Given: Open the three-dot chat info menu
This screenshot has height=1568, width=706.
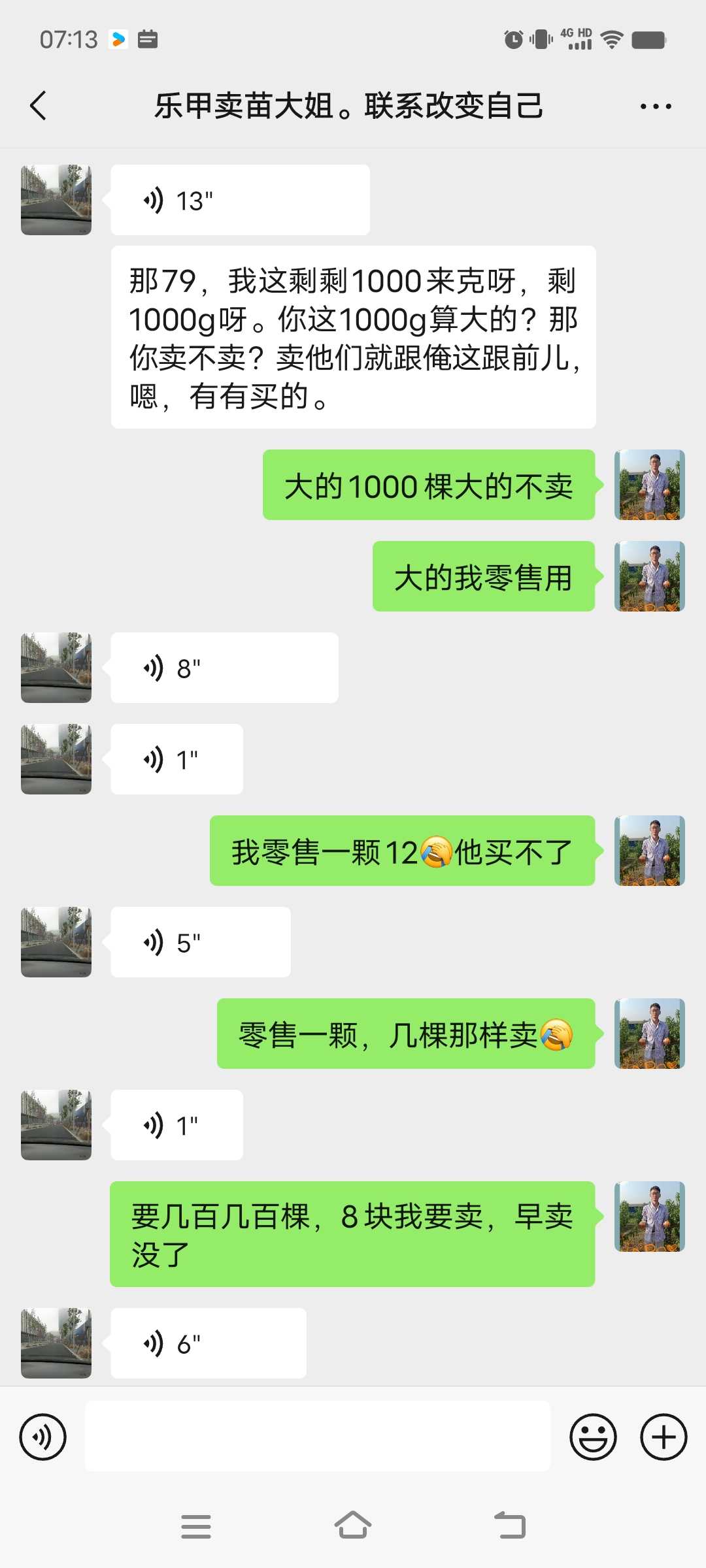Looking at the screenshot, I should [x=656, y=106].
